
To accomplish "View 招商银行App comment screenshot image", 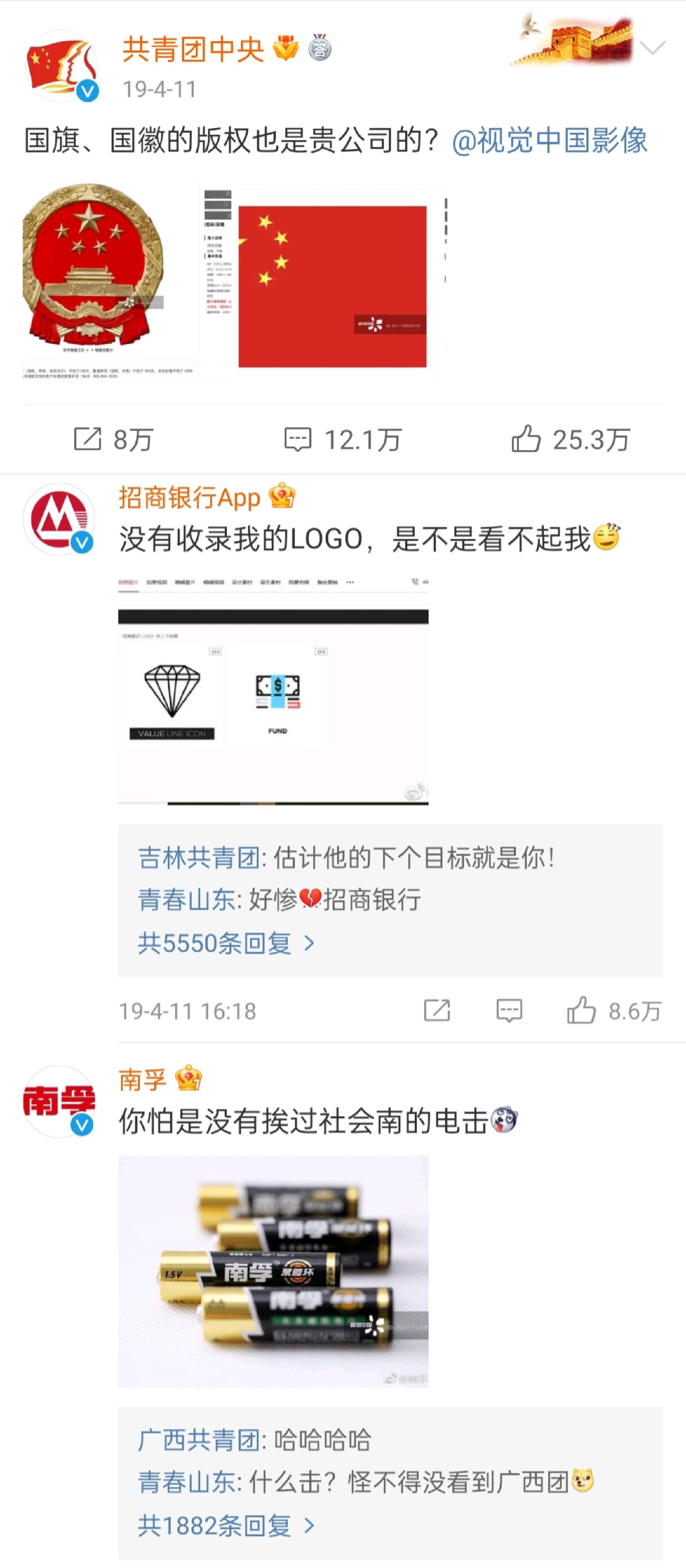I will (273, 690).
